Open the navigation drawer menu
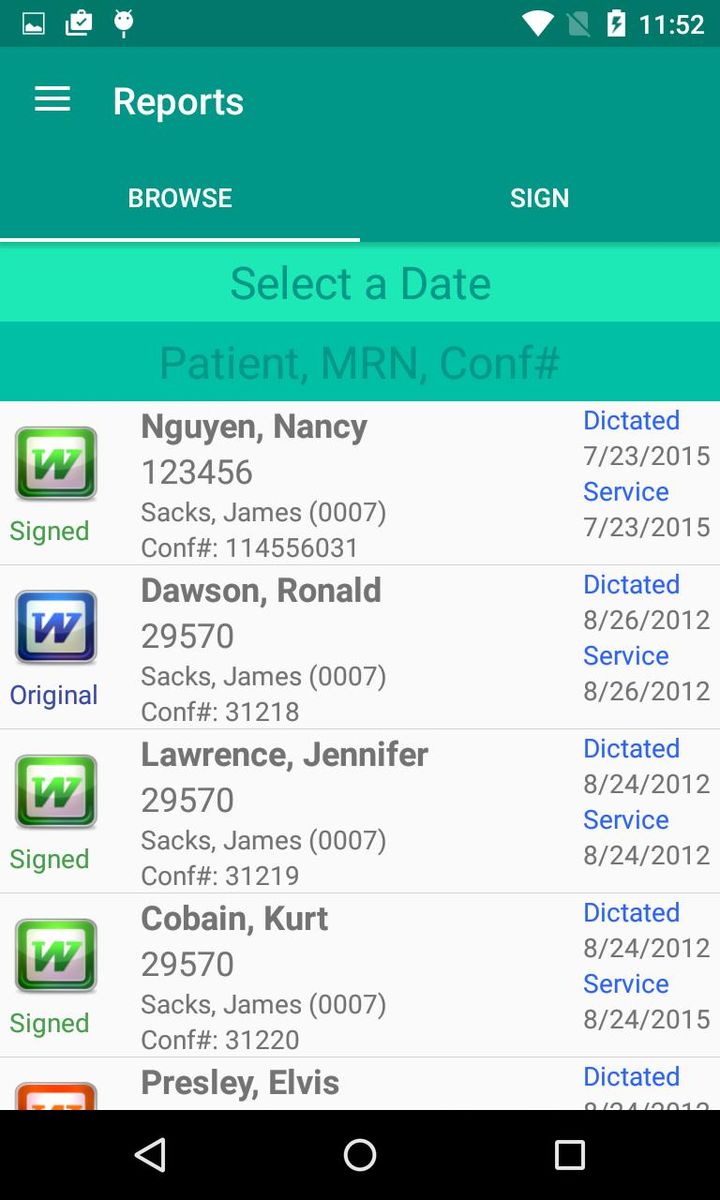Viewport: 720px width, 1200px height. point(52,100)
